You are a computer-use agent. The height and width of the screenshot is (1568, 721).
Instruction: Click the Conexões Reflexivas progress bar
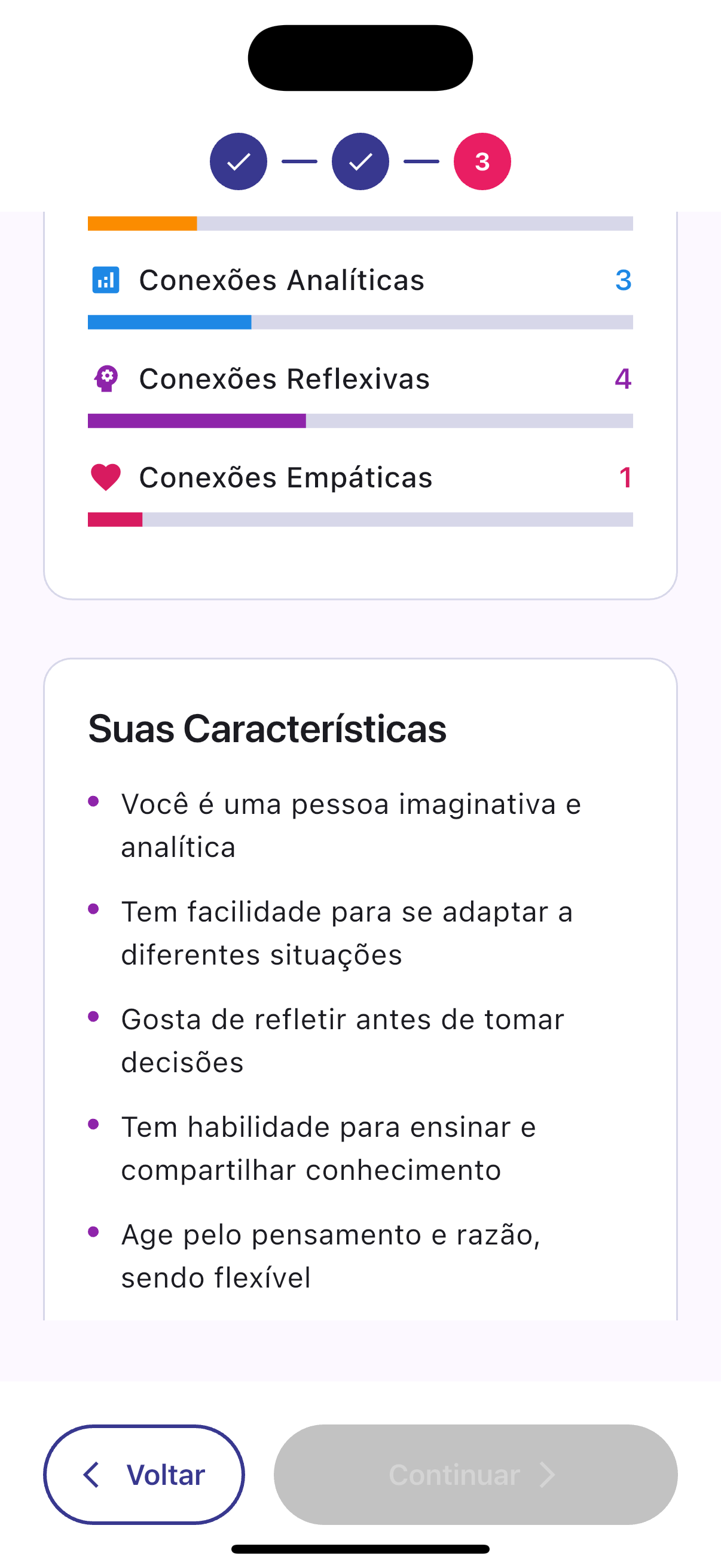click(360, 420)
